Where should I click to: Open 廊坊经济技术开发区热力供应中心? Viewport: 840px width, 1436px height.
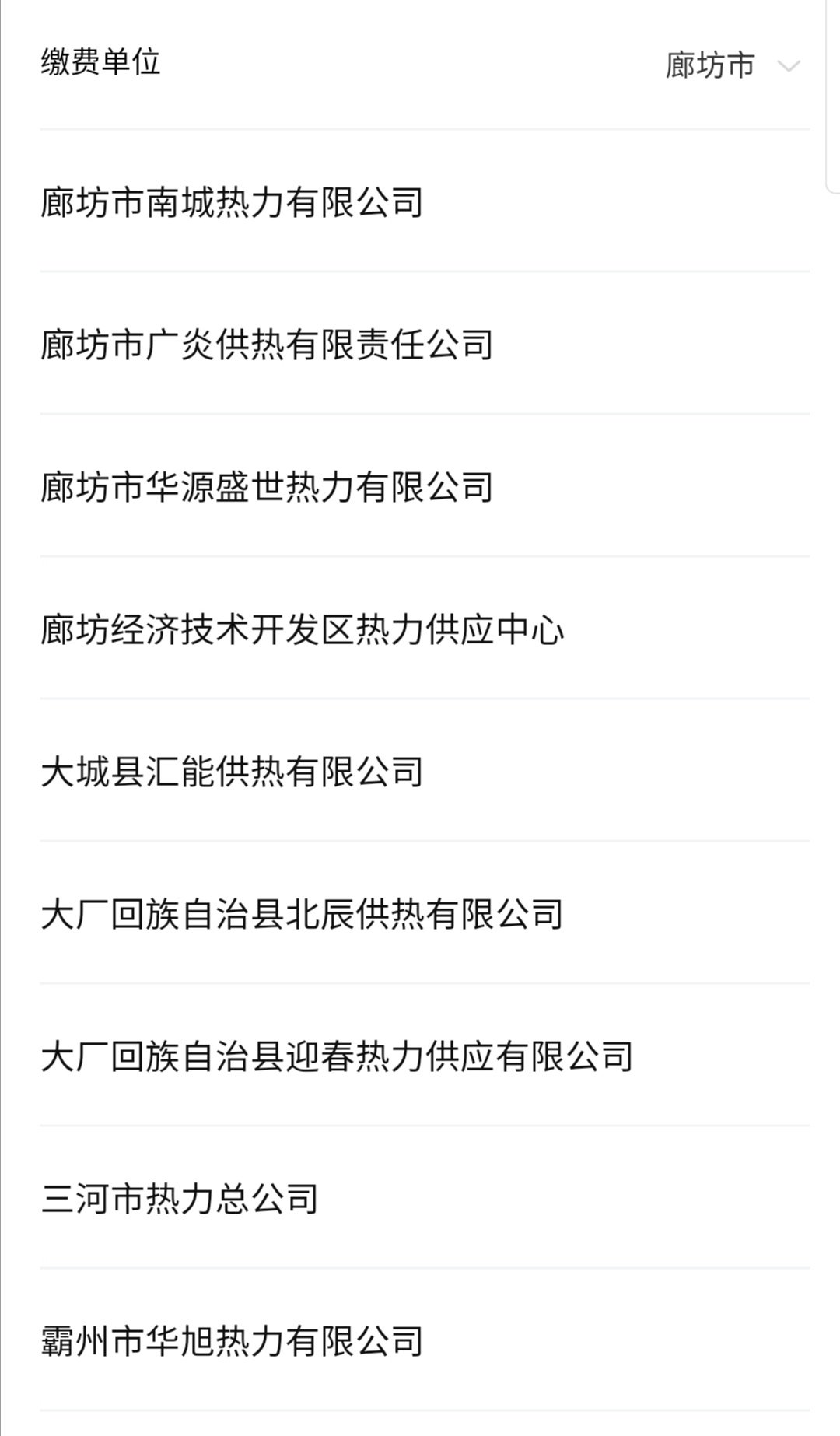tap(302, 629)
